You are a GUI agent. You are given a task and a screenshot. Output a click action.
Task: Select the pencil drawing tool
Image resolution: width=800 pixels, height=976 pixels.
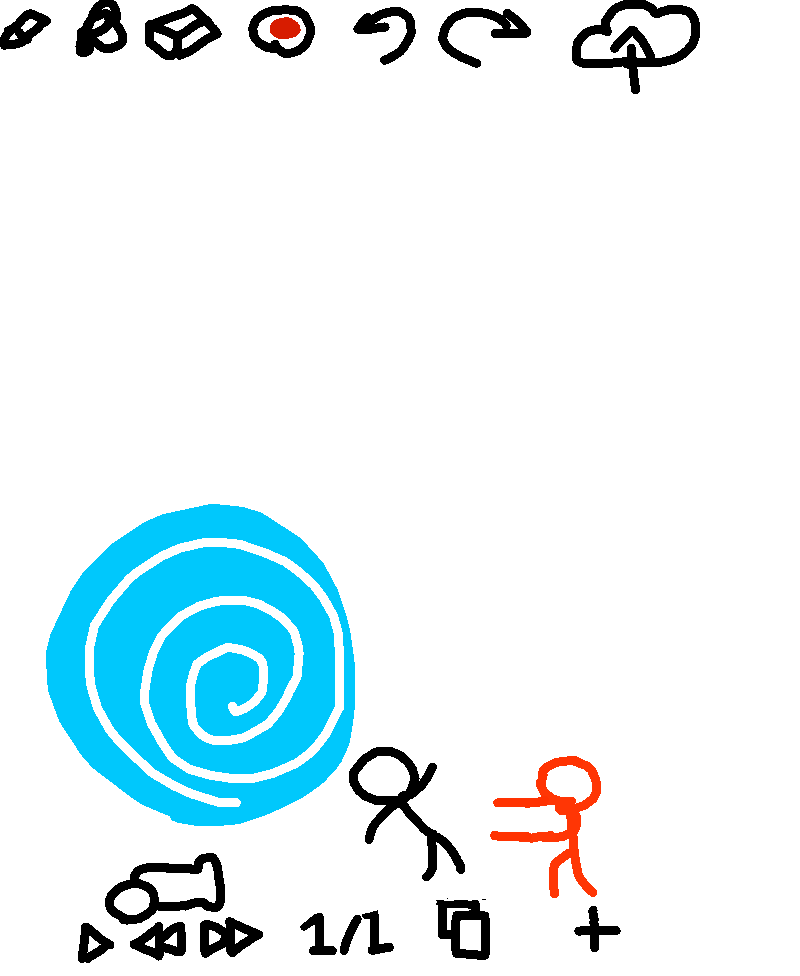pyautogui.click(x=25, y=29)
